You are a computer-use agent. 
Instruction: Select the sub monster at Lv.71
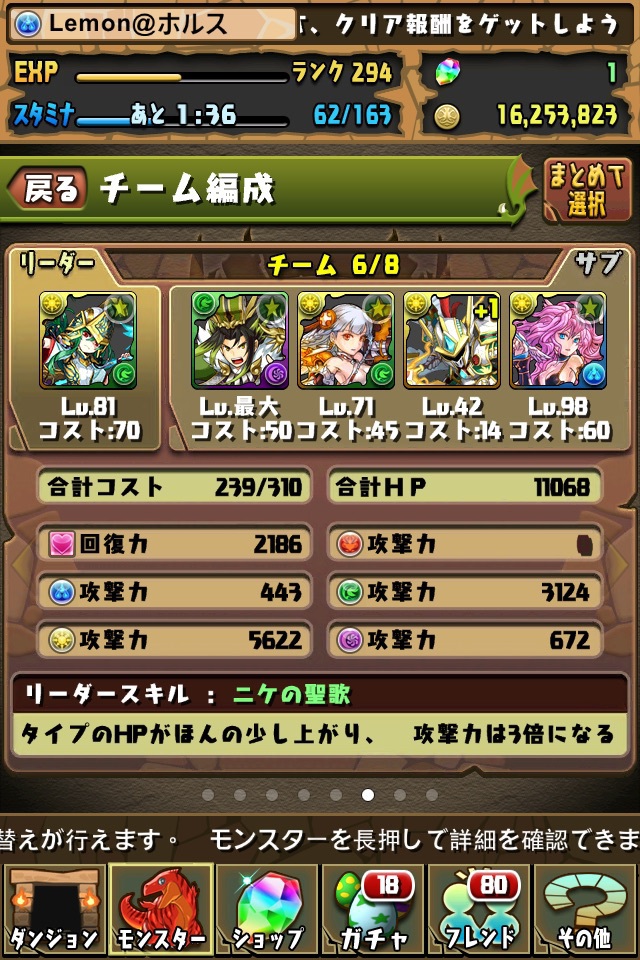[345, 340]
